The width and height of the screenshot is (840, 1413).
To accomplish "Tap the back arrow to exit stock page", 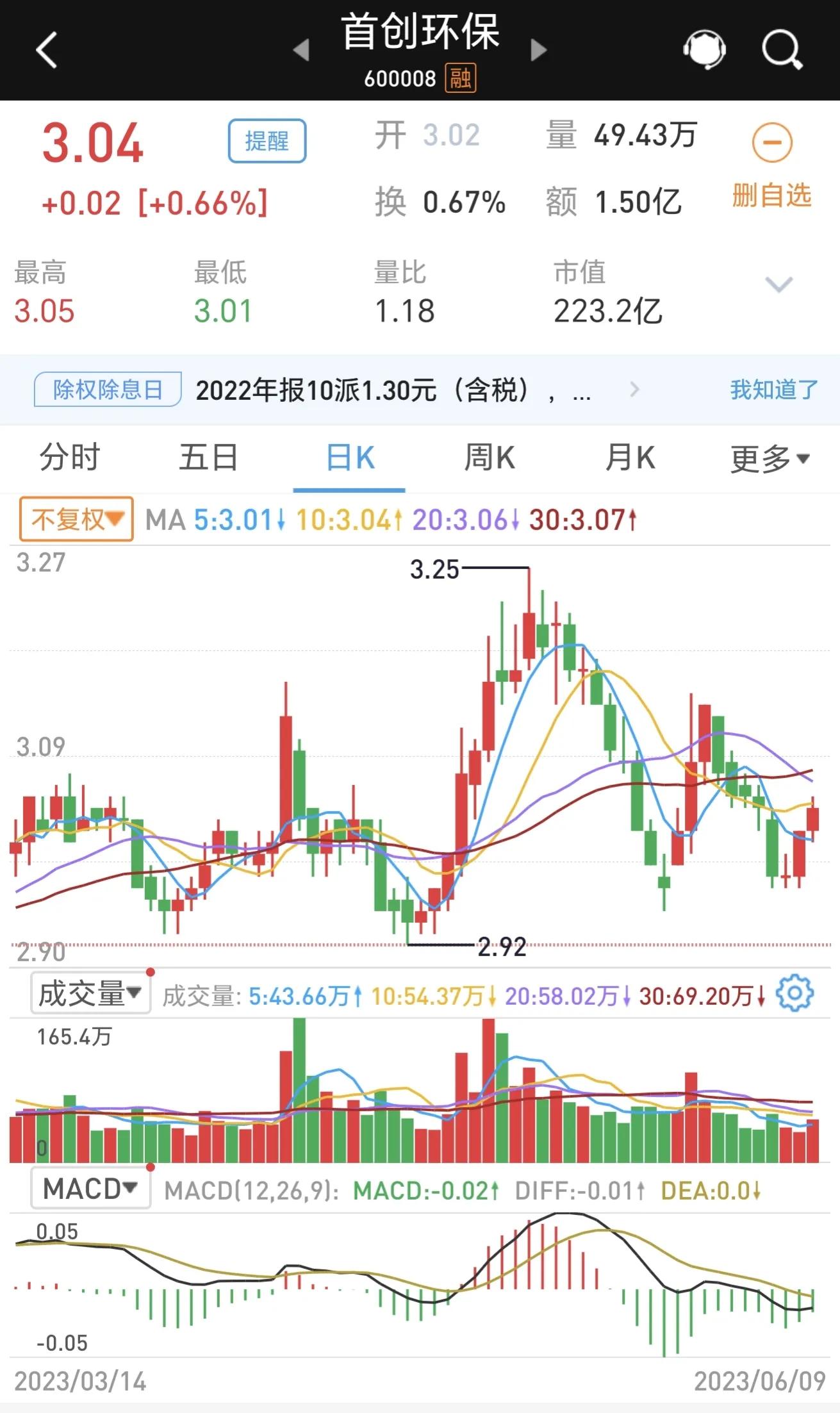I will 45,49.
